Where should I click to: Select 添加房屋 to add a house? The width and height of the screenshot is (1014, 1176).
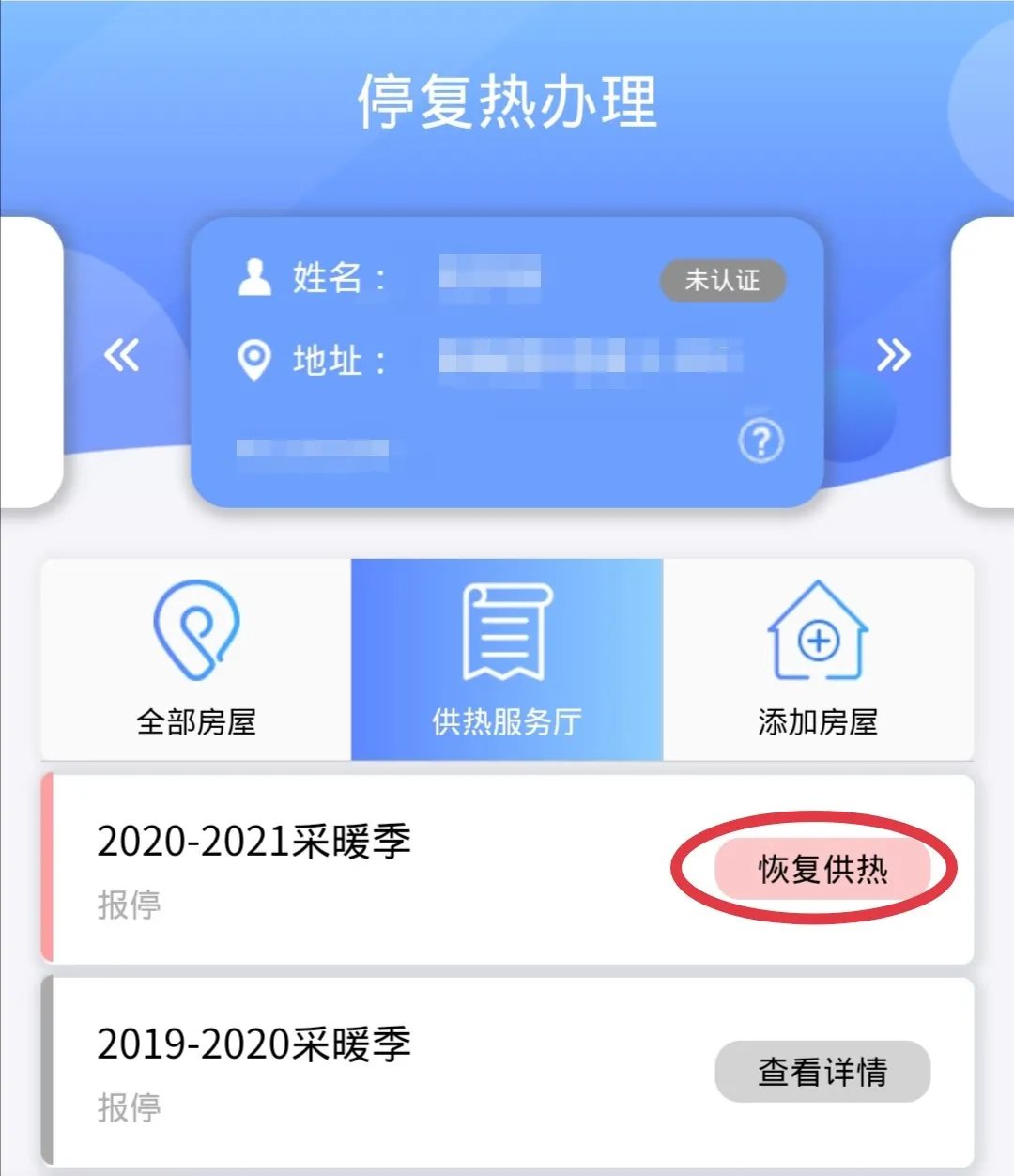tap(818, 659)
